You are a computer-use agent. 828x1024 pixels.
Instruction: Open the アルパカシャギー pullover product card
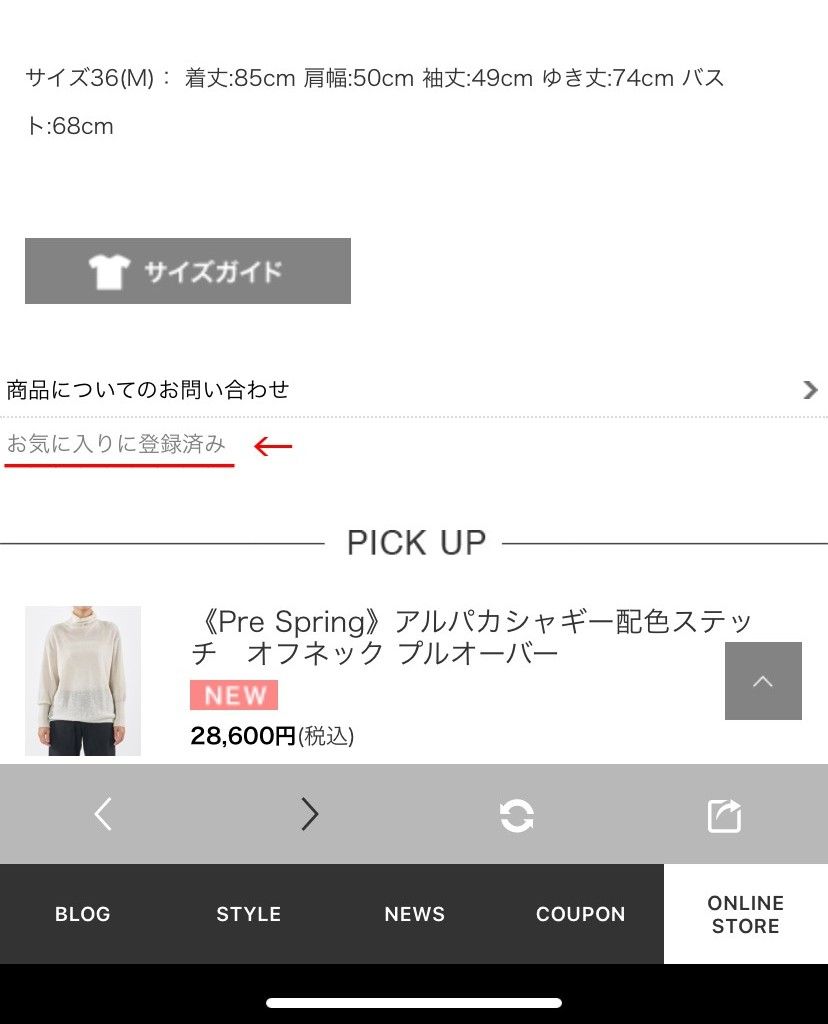470,638
